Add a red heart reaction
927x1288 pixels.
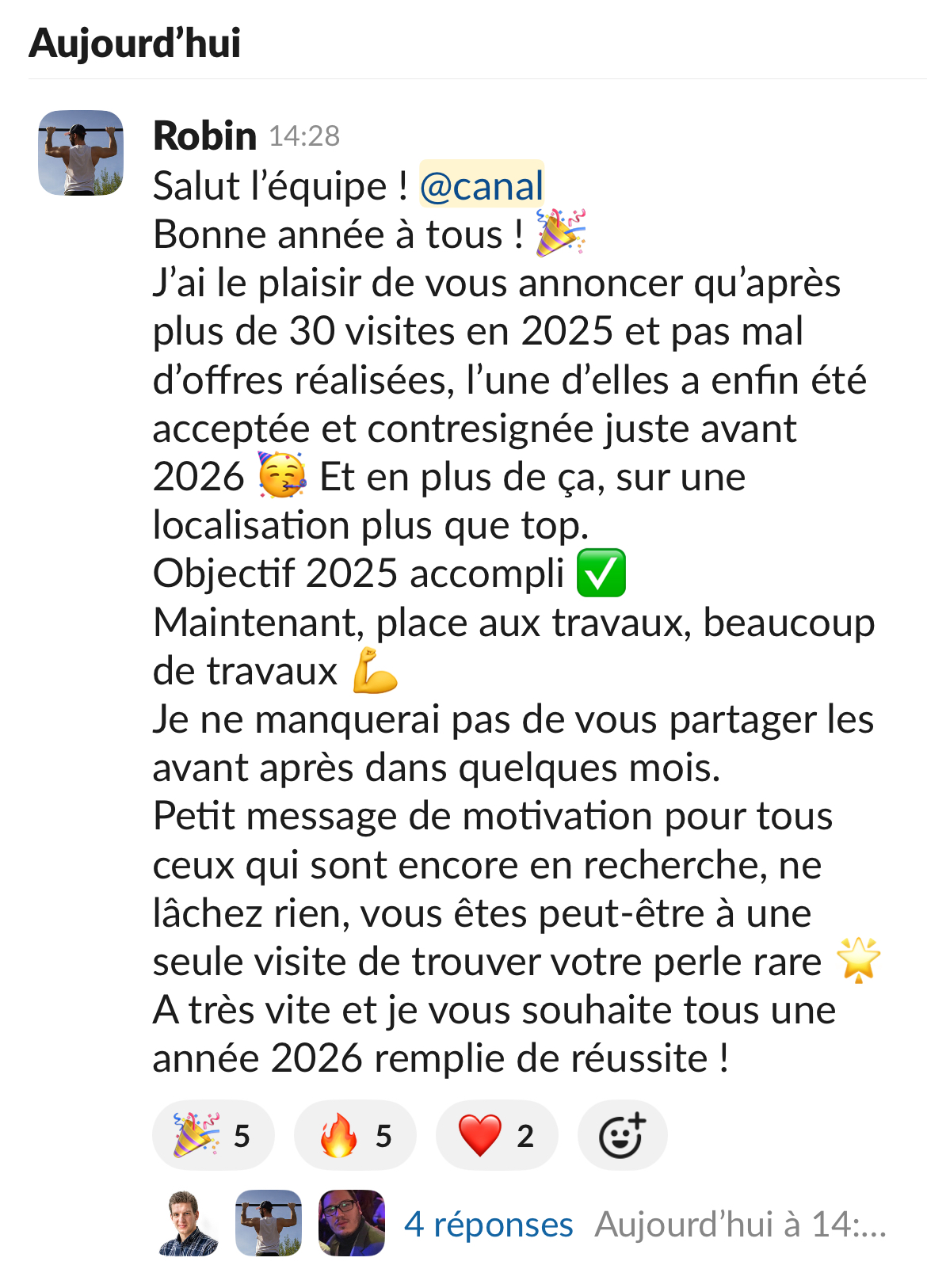496,1135
